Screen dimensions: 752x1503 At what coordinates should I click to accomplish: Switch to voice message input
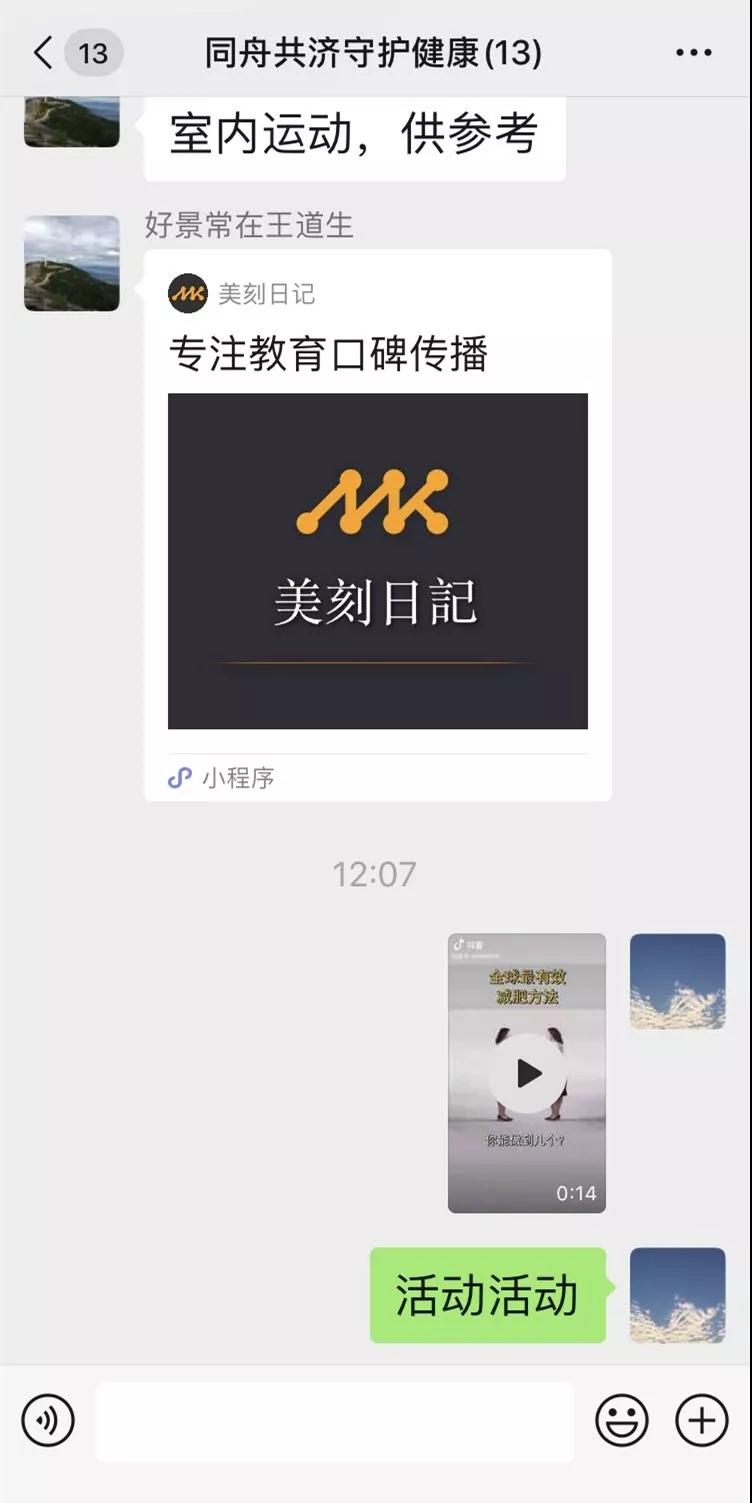pos(48,1421)
